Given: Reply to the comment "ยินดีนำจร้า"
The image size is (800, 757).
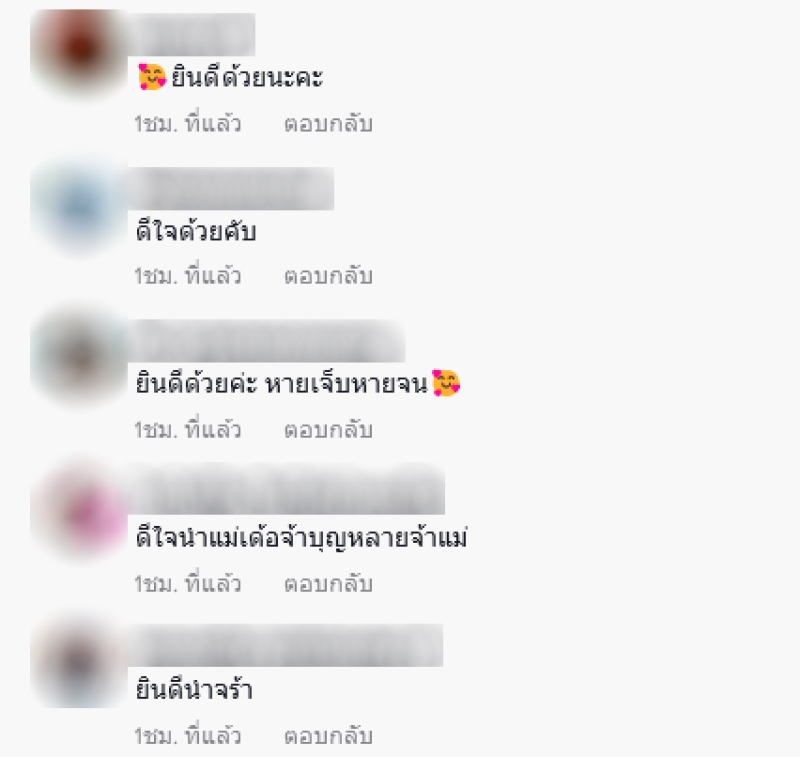Looking at the screenshot, I should point(328,737).
